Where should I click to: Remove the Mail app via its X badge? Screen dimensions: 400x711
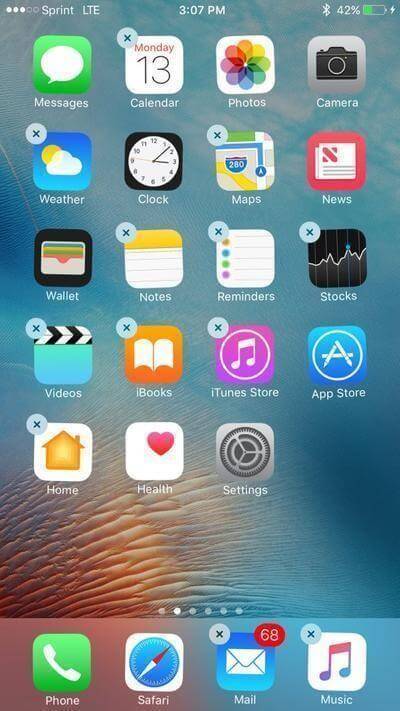pos(220,634)
